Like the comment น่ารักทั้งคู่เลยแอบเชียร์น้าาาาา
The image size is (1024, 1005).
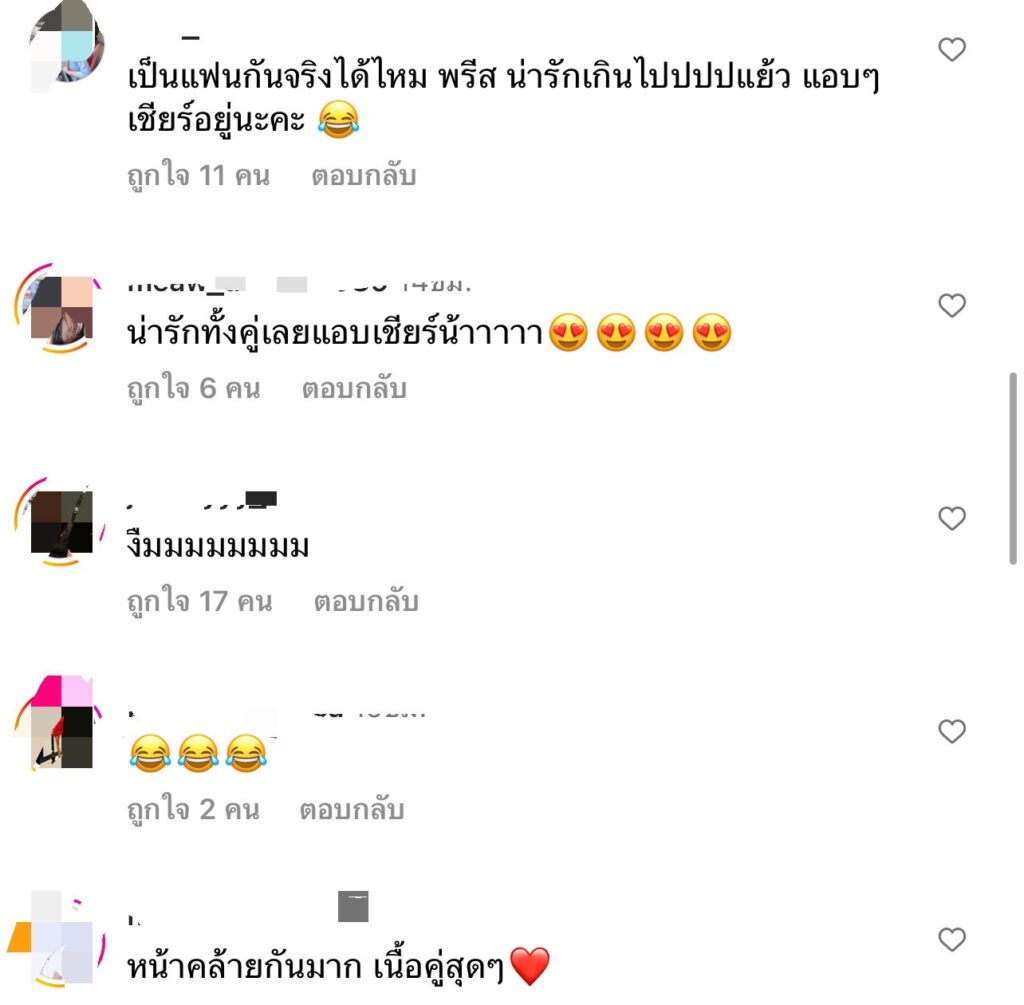pyautogui.click(x=952, y=305)
